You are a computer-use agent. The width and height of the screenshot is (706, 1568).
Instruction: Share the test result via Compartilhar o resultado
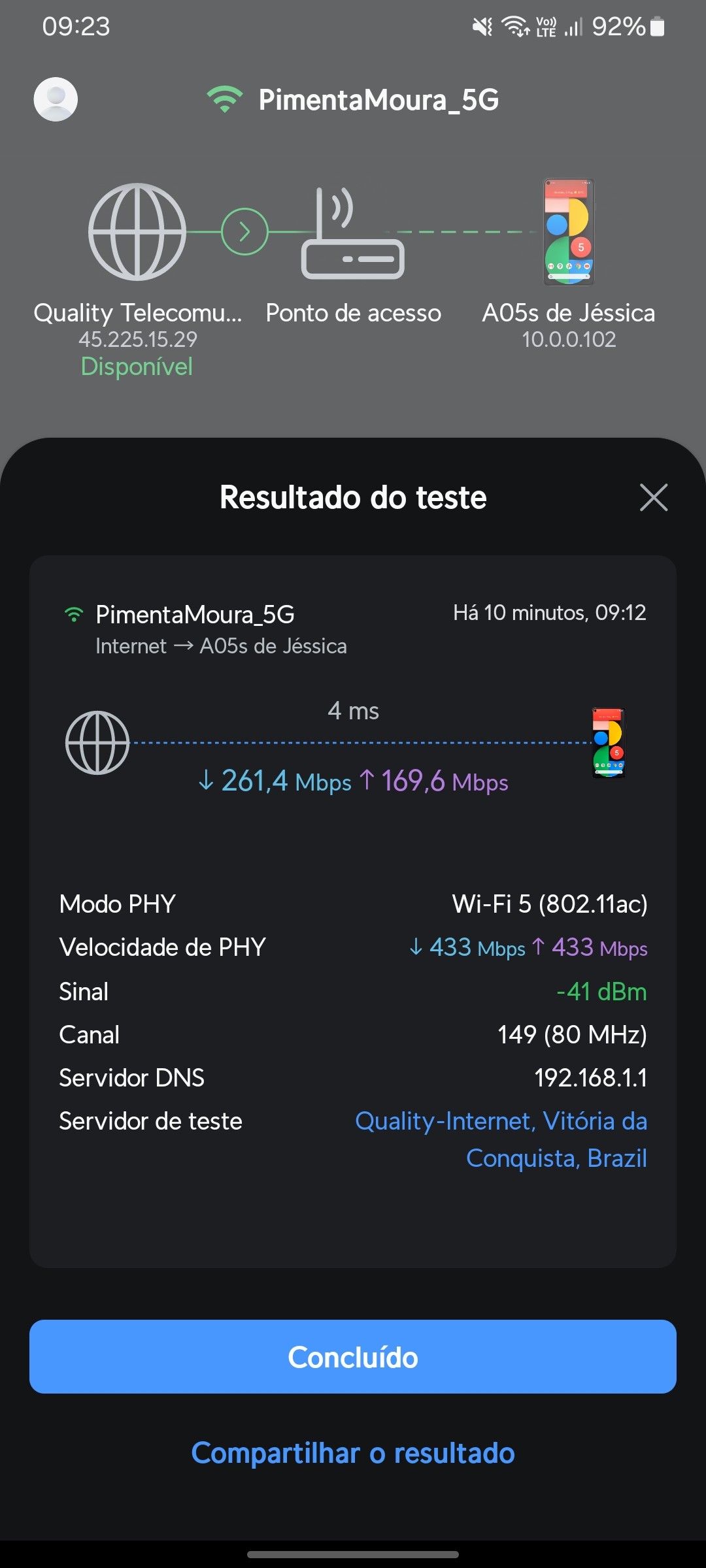coord(353,1453)
